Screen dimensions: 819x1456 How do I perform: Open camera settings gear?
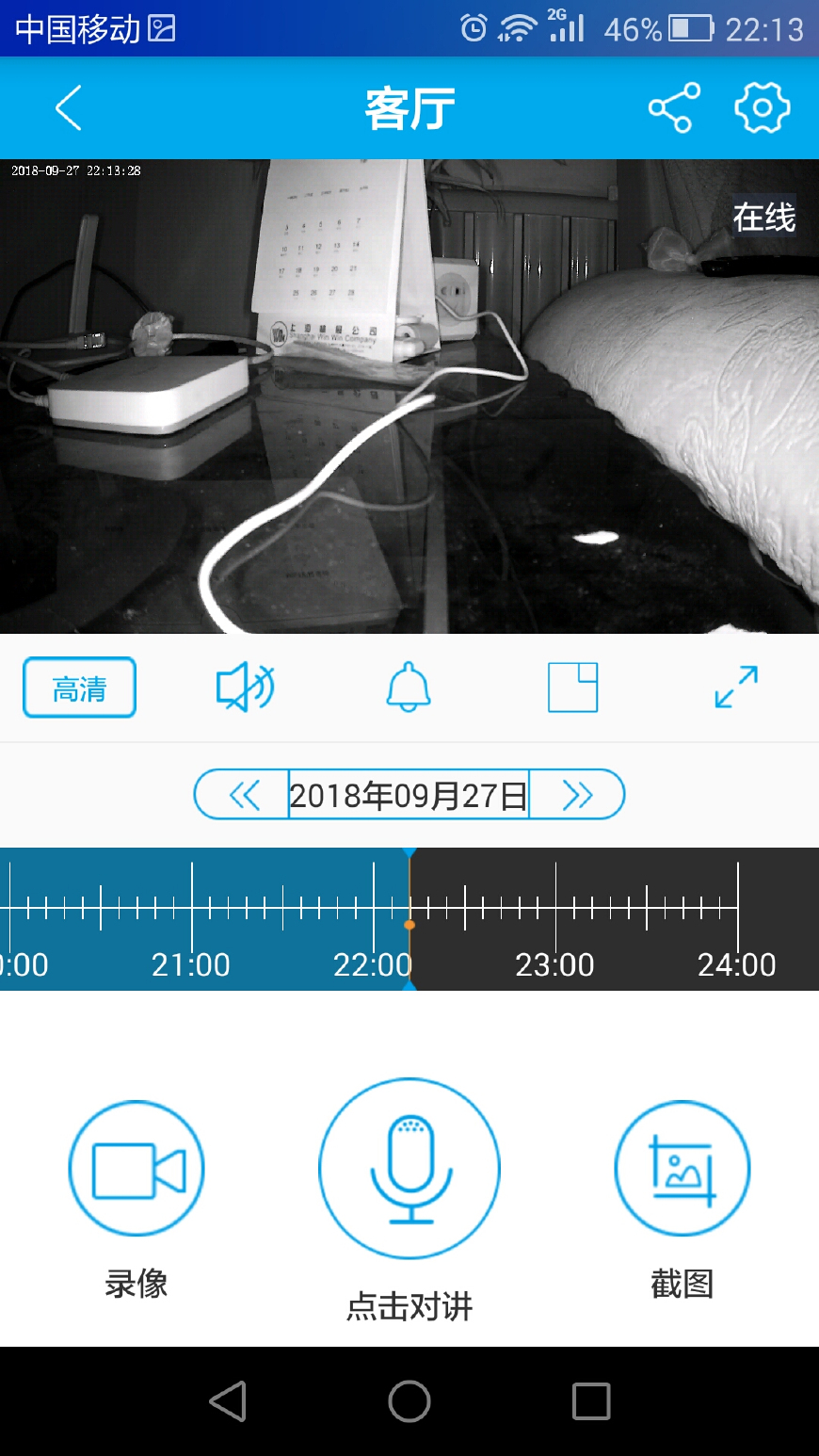762,107
